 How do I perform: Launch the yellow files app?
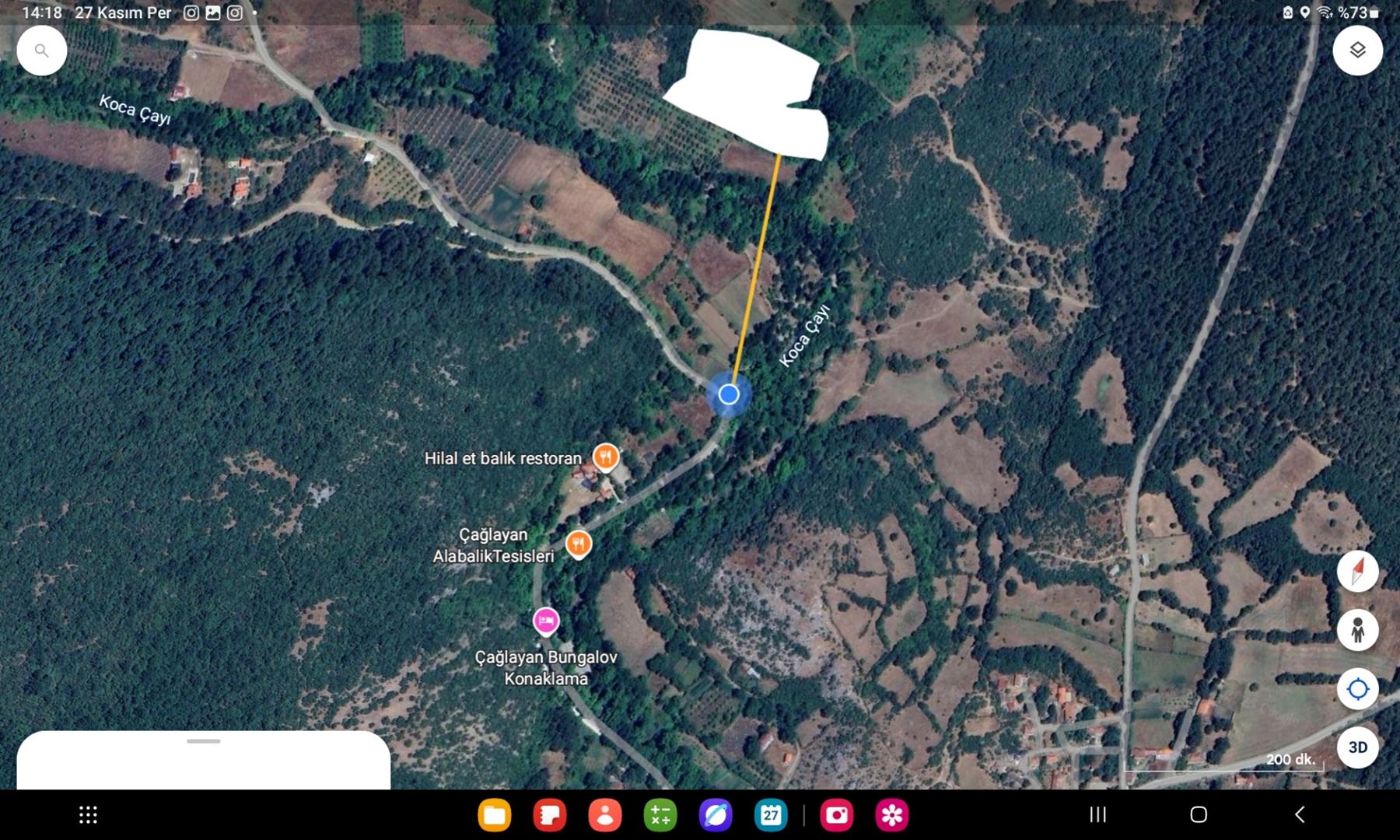[x=495, y=815]
